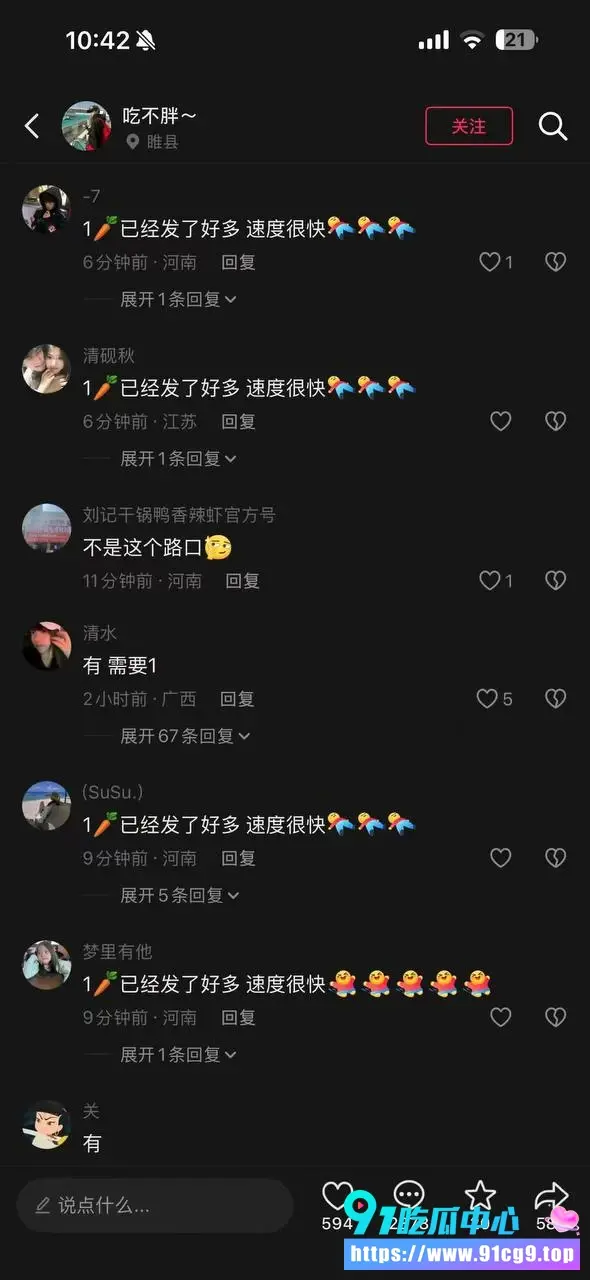Like 清水's comment
590x1280 pixels.
click(x=487, y=698)
